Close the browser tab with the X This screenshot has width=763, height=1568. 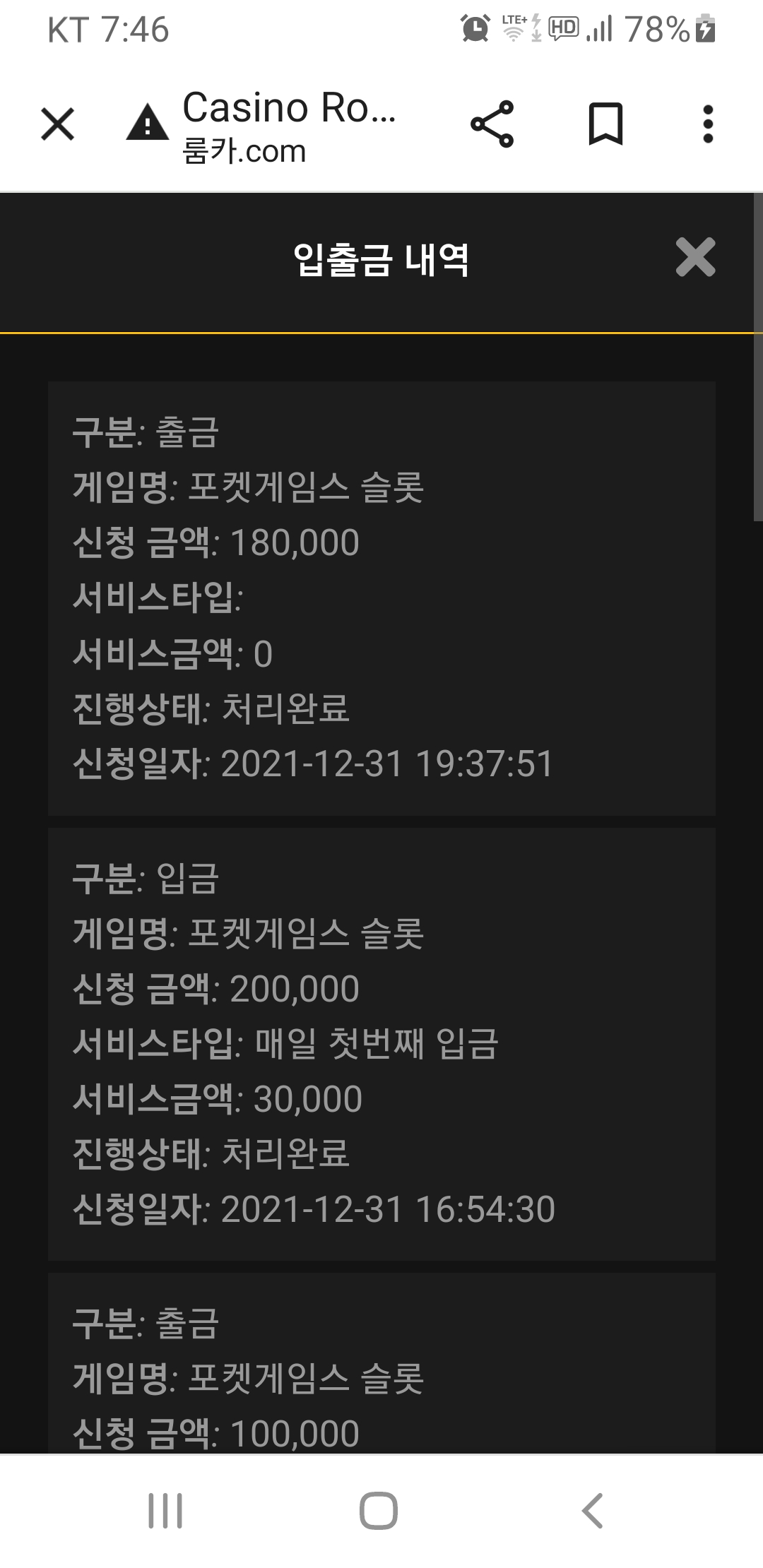[58, 124]
